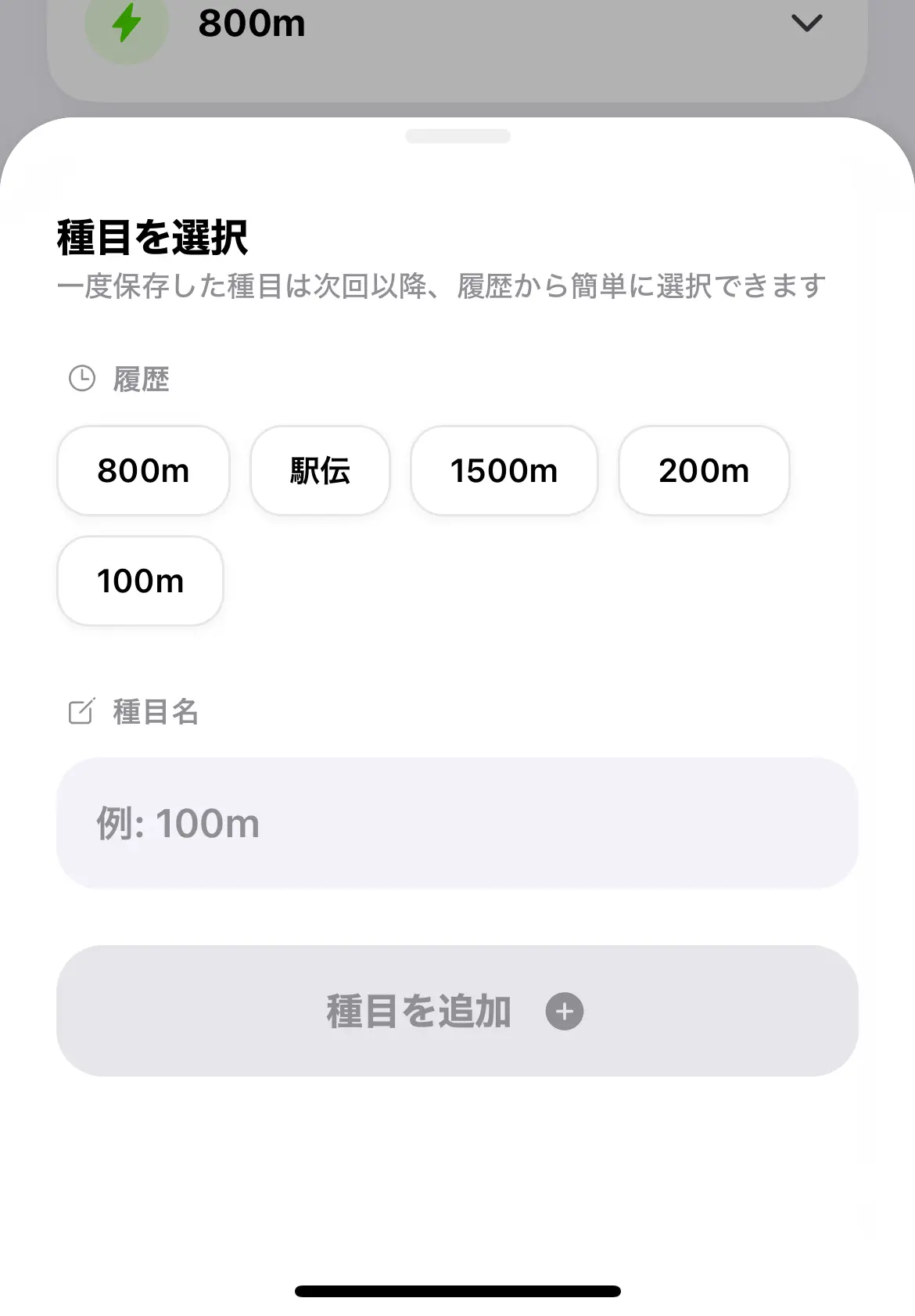Tap the 800m label in the top card
Screen dimensions: 915x1316
252,23
